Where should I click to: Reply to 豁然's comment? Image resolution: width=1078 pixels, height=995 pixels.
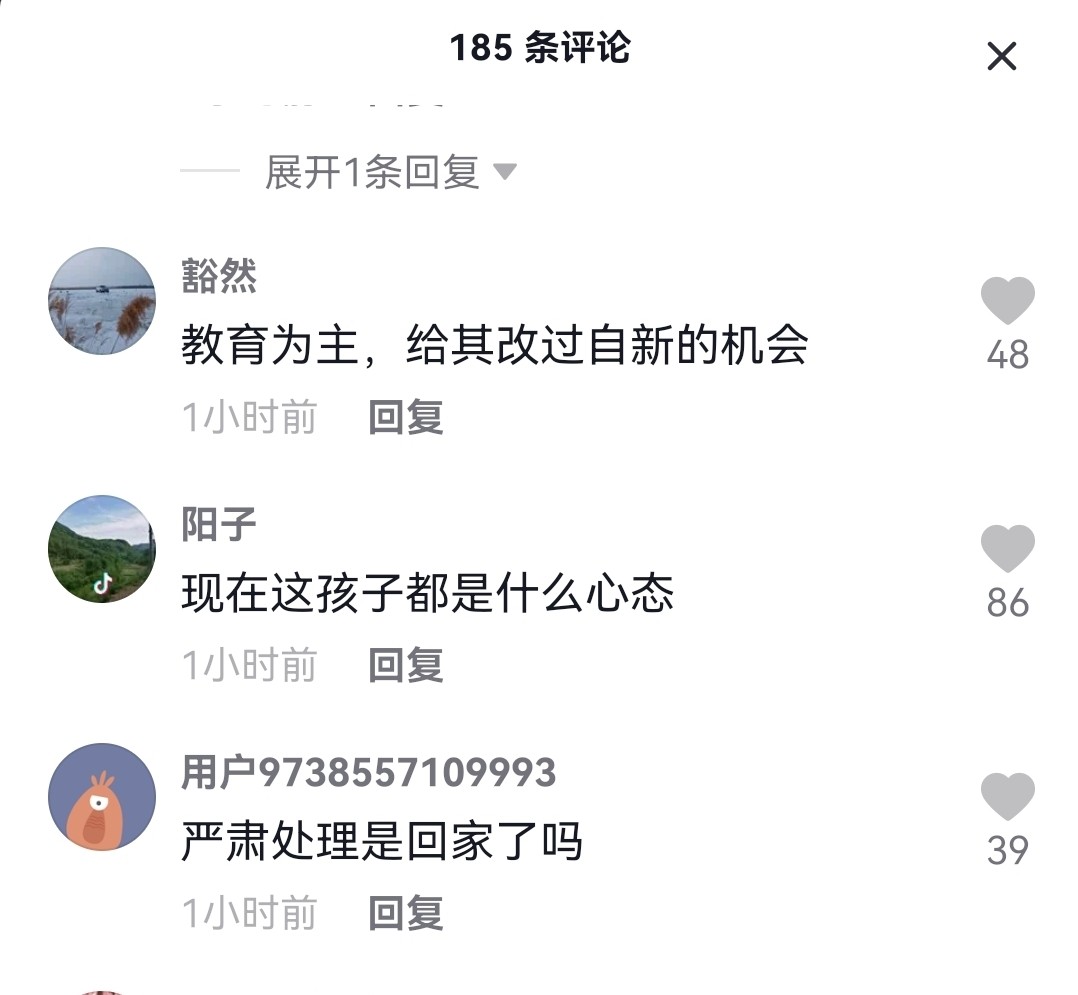[x=405, y=417]
